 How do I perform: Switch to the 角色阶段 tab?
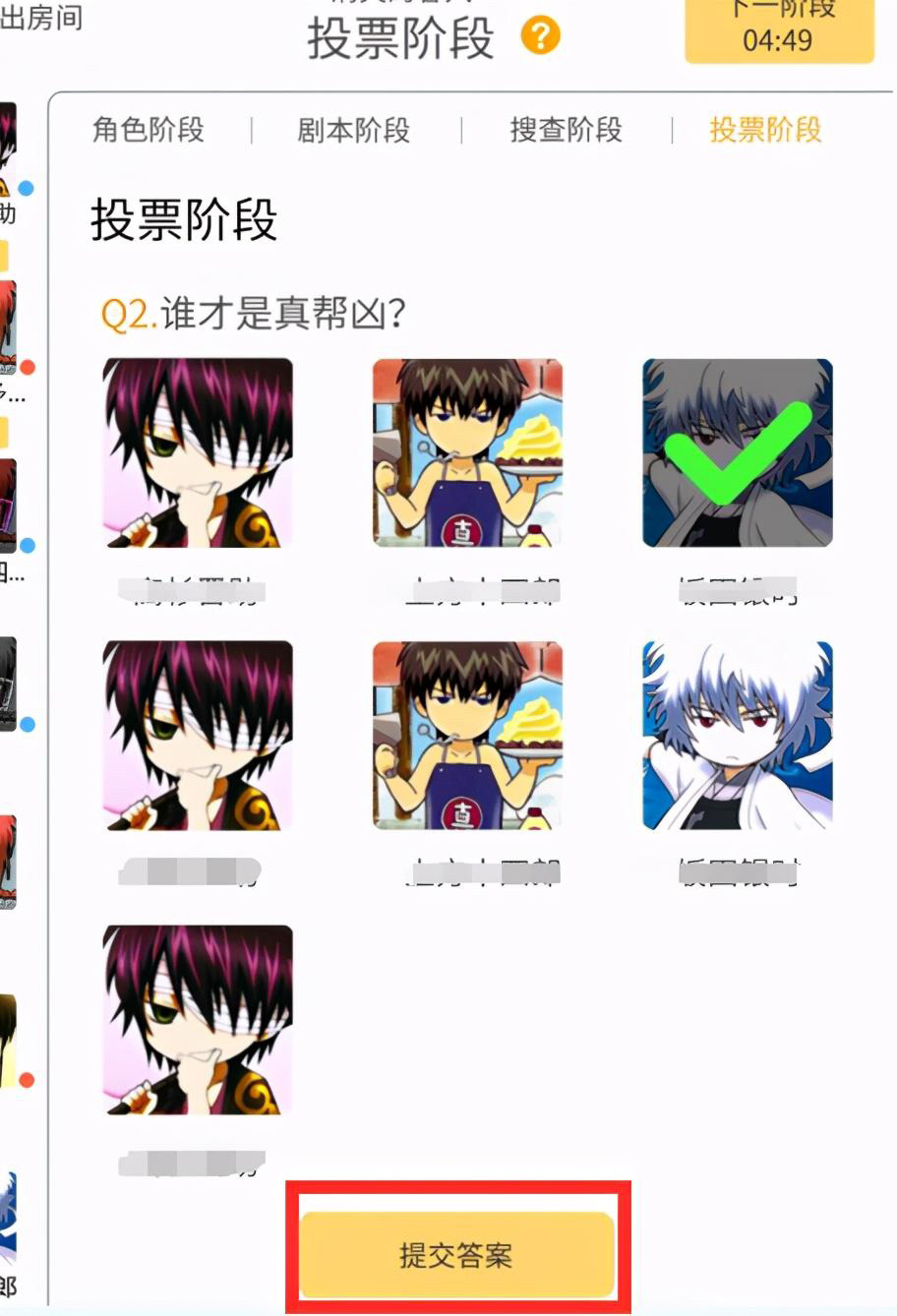click(x=149, y=130)
